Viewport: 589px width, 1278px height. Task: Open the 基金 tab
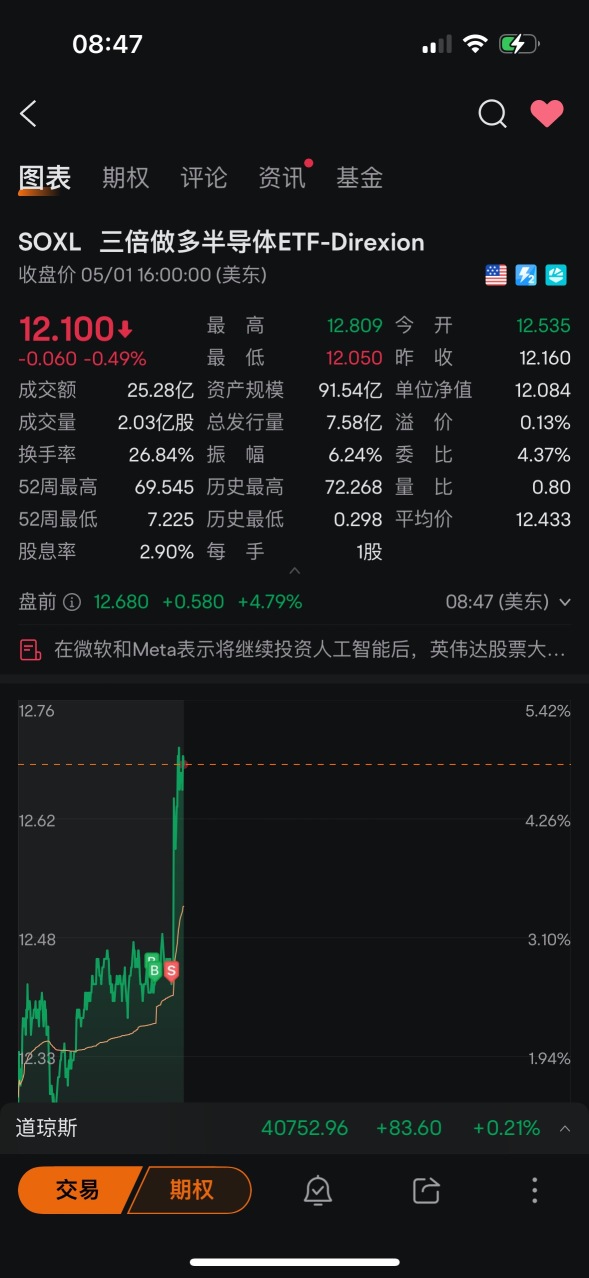(360, 178)
